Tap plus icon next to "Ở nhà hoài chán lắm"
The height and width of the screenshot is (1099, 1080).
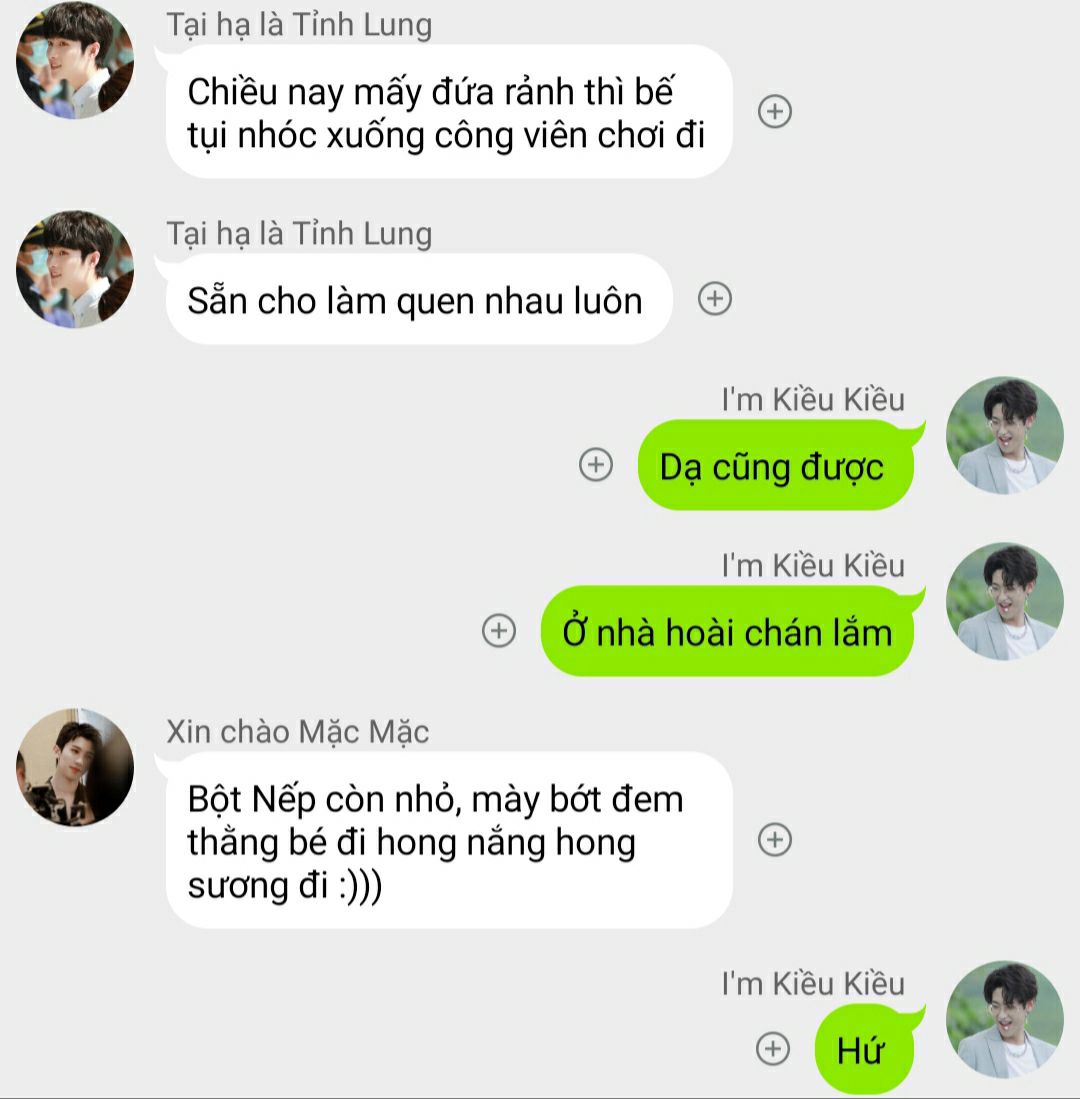[x=498, y=631]
